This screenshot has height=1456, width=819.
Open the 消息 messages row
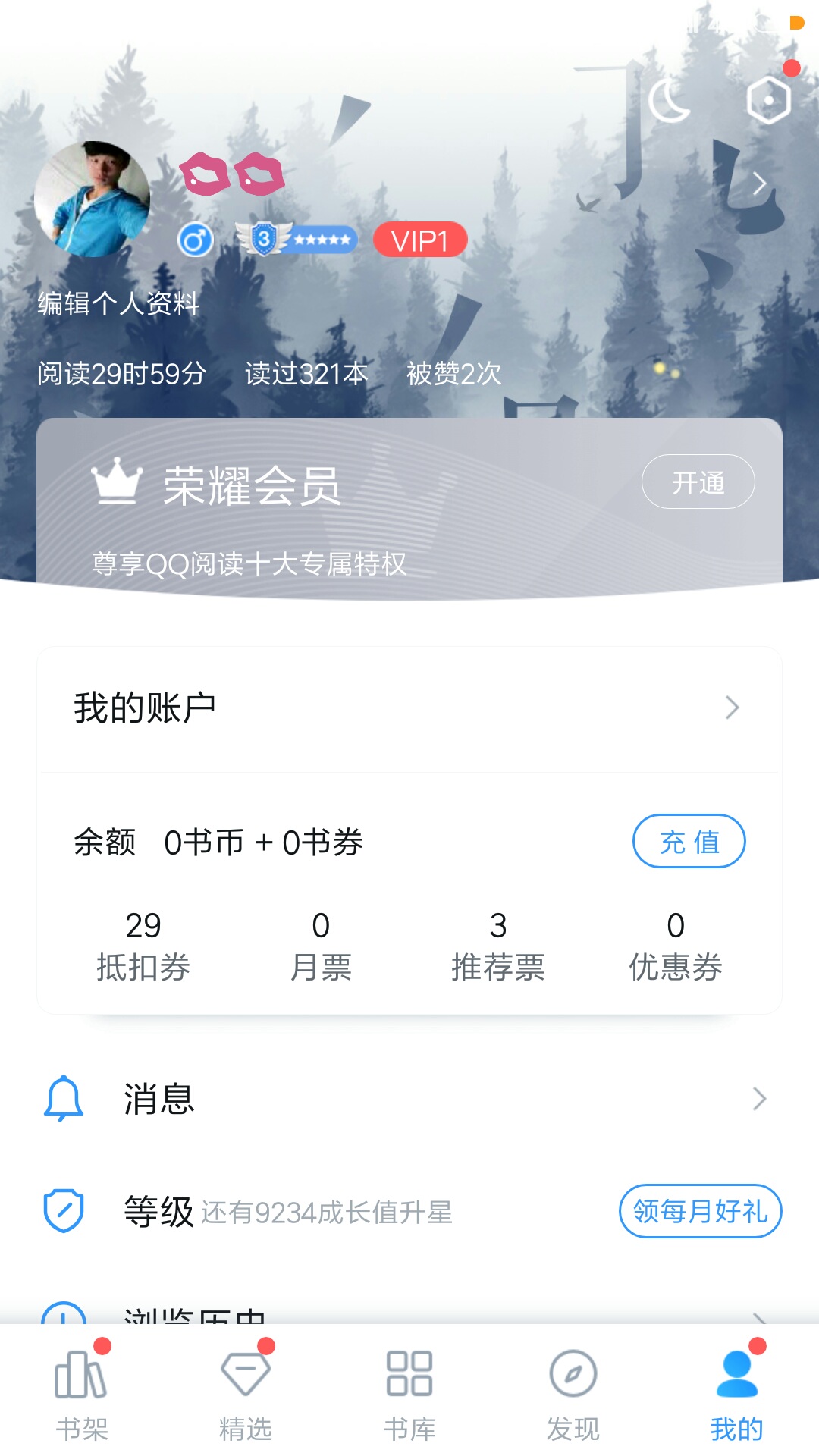point(409,1099)
